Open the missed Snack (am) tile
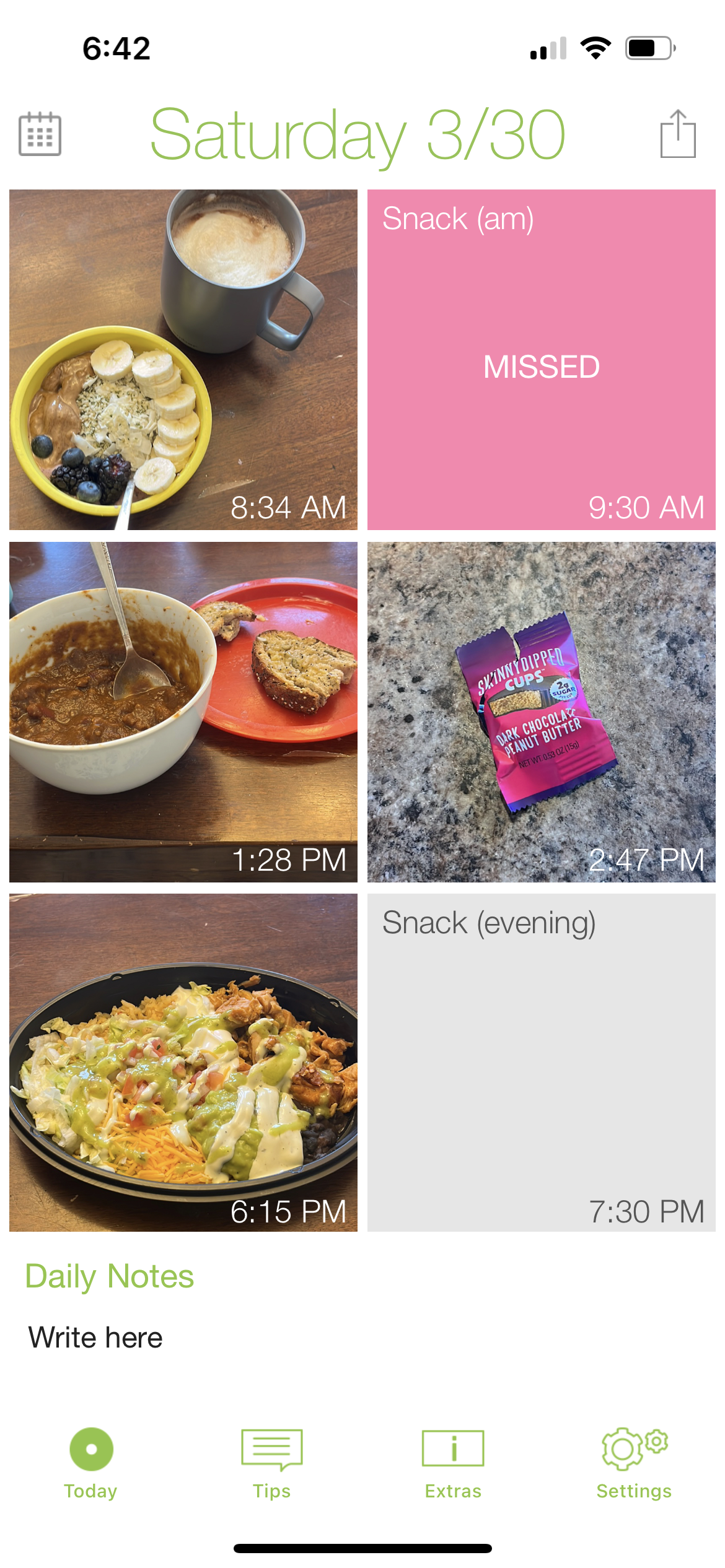 pos(541,360)
